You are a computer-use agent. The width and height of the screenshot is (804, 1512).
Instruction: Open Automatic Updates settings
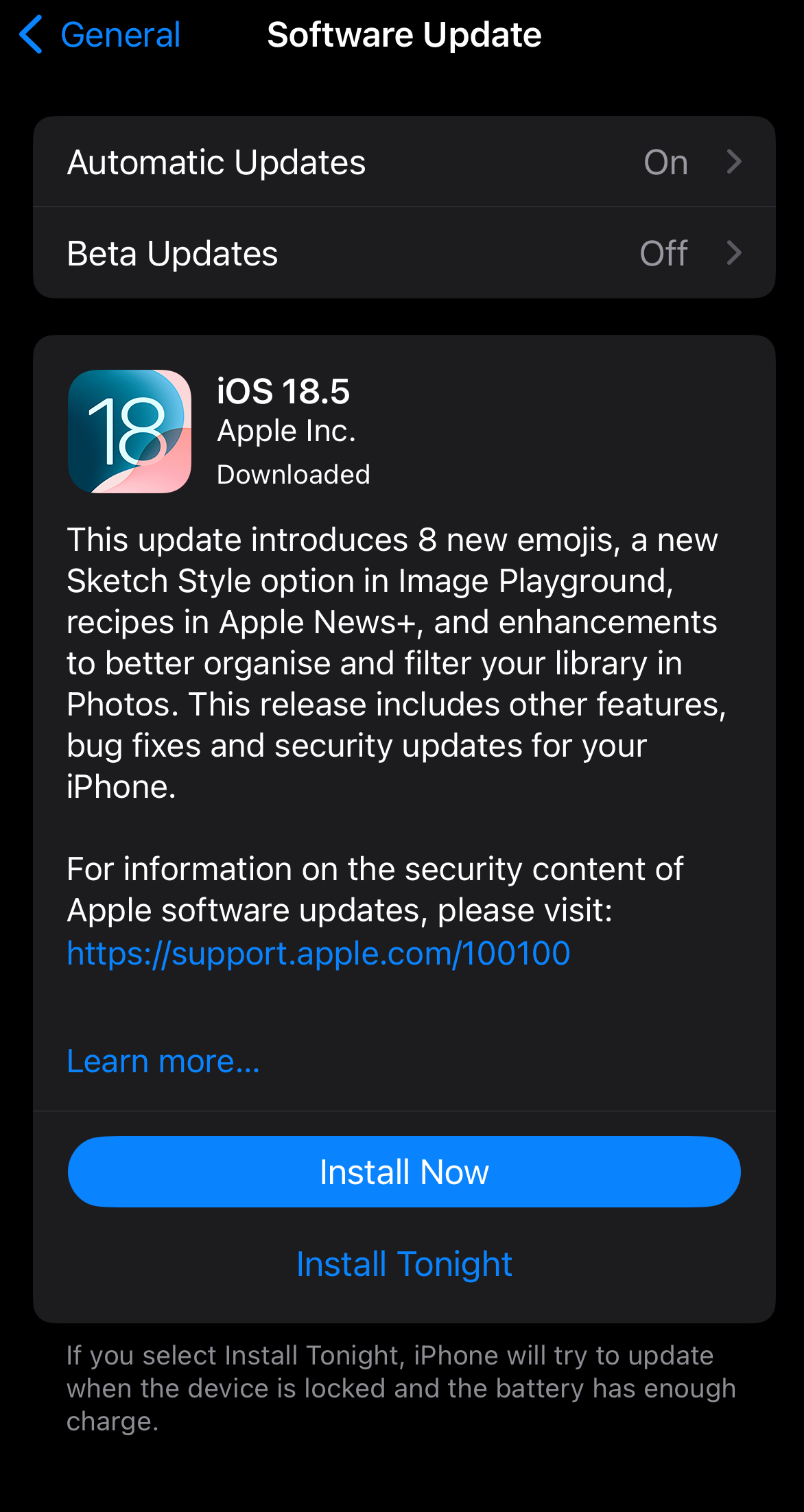(x=404, y=162)
